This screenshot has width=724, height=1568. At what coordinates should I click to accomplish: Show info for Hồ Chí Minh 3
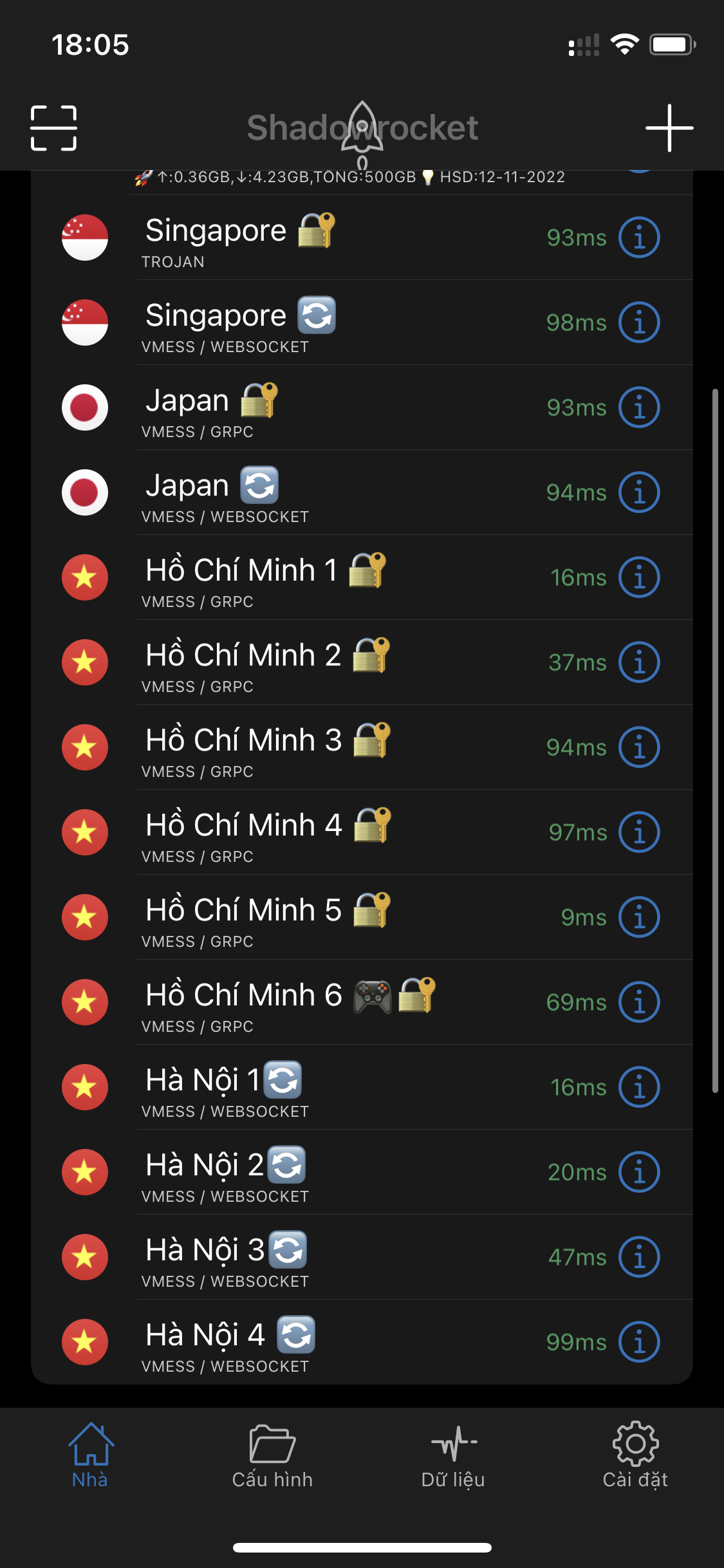pos(639,747)
